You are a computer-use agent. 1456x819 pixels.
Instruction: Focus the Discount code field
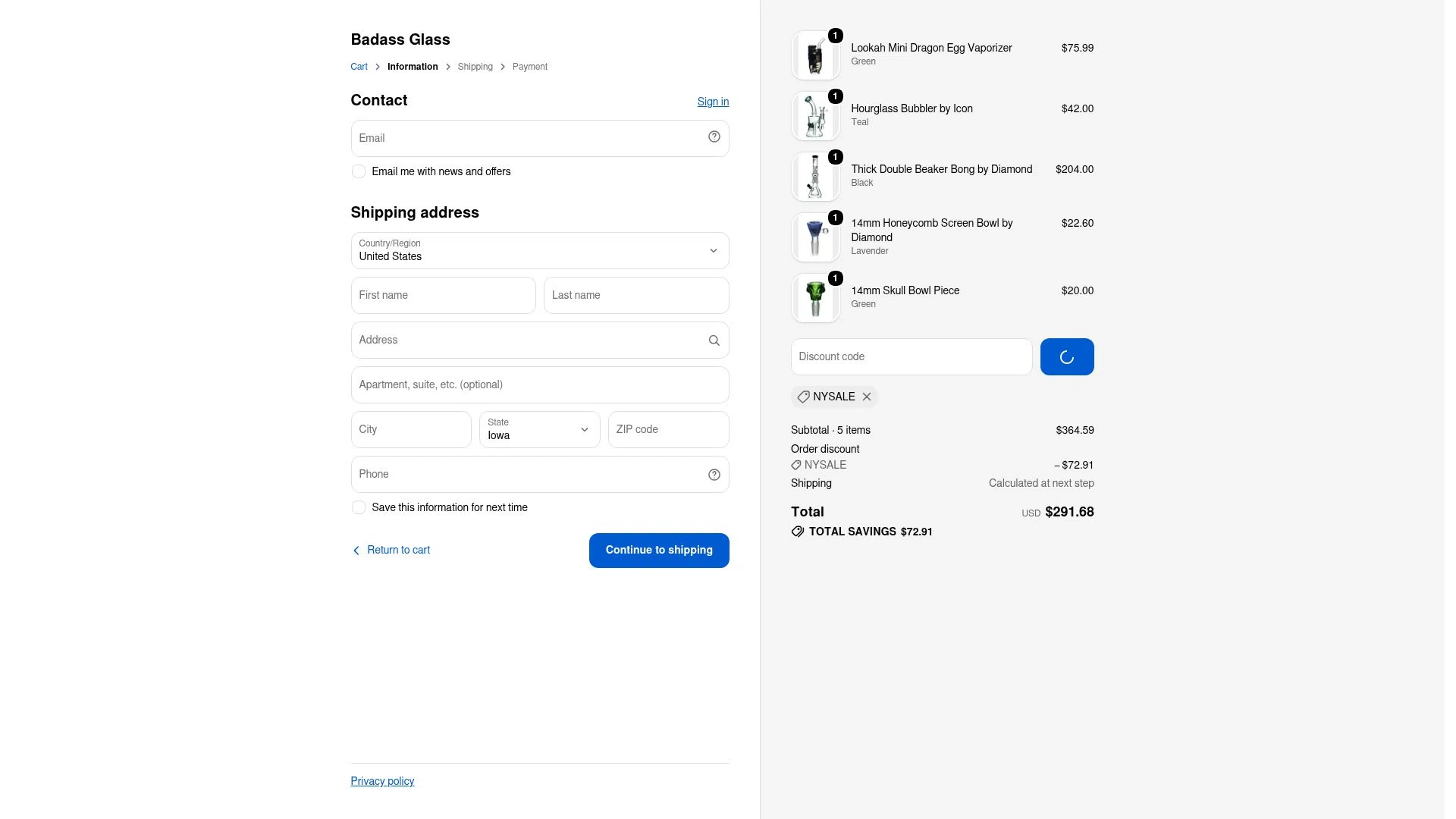coord(911,357)
